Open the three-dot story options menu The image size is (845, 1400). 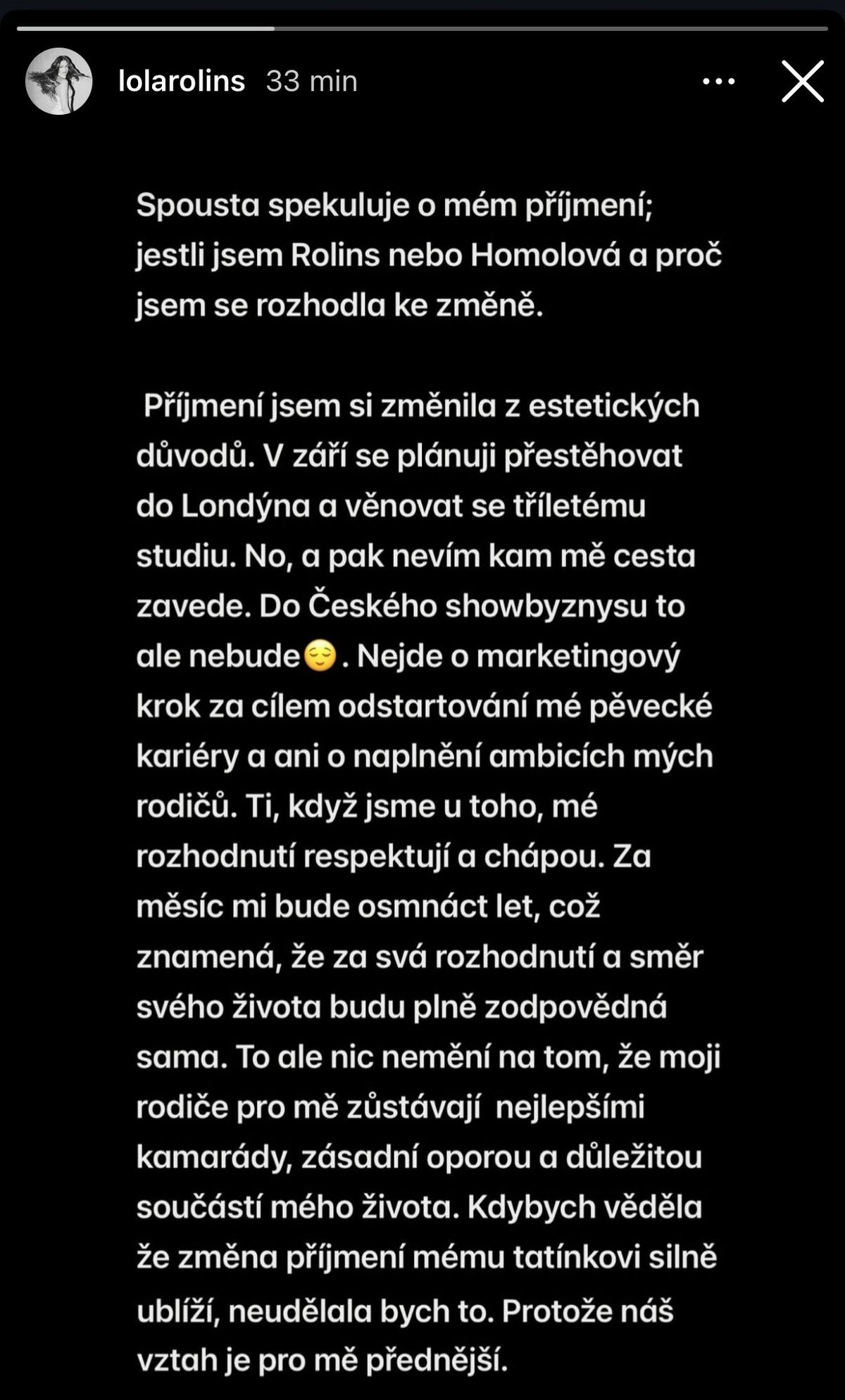click(719, 82)
